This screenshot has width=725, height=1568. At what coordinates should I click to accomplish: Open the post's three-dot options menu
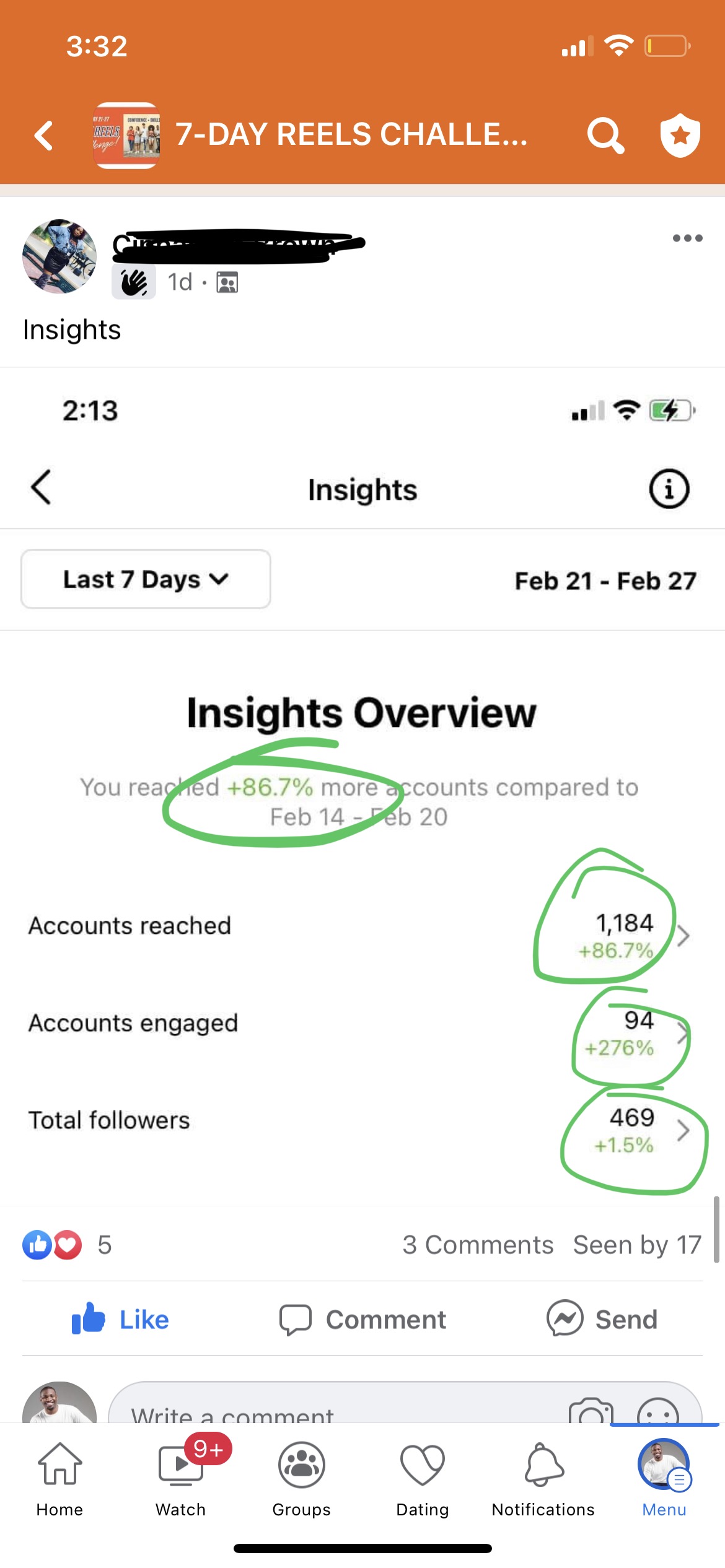tap(687, 238)
